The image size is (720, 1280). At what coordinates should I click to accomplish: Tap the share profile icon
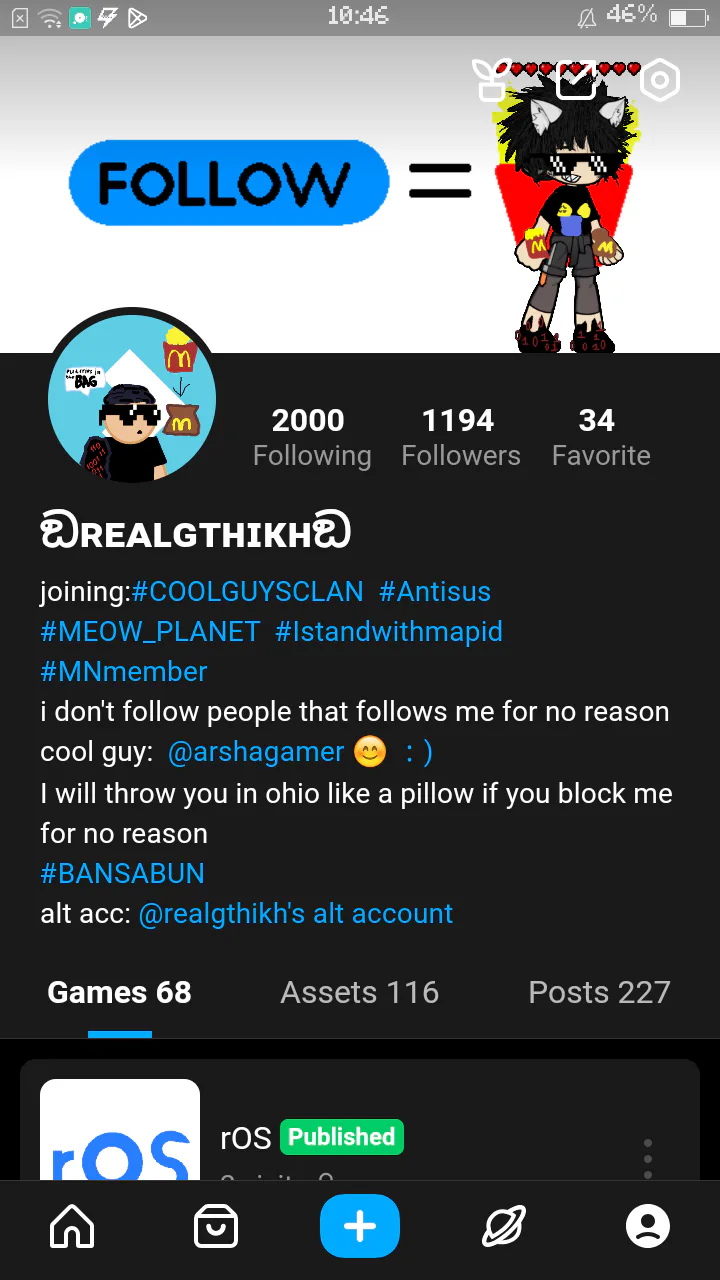pyautogui.click(x=576, y=80)
